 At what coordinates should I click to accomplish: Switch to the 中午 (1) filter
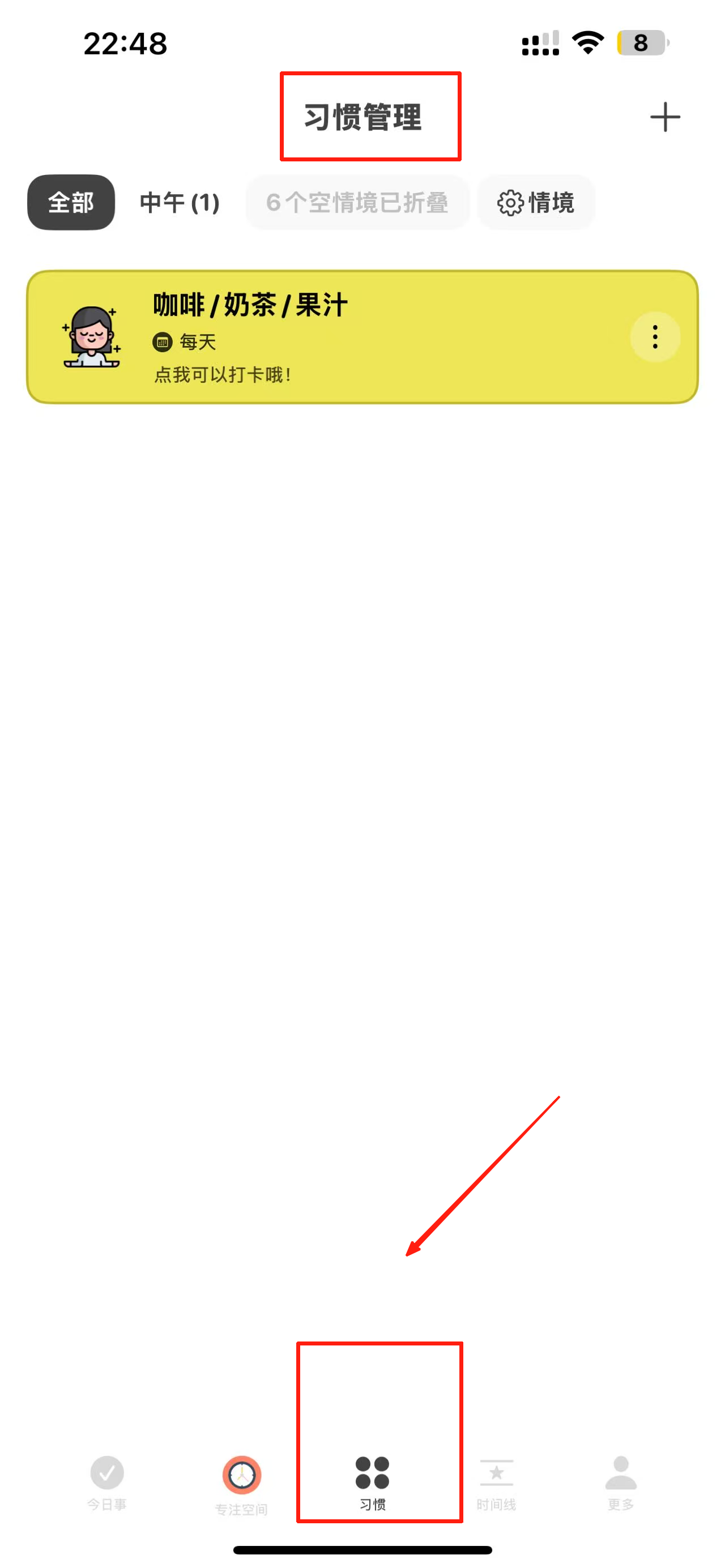[180, 203]
